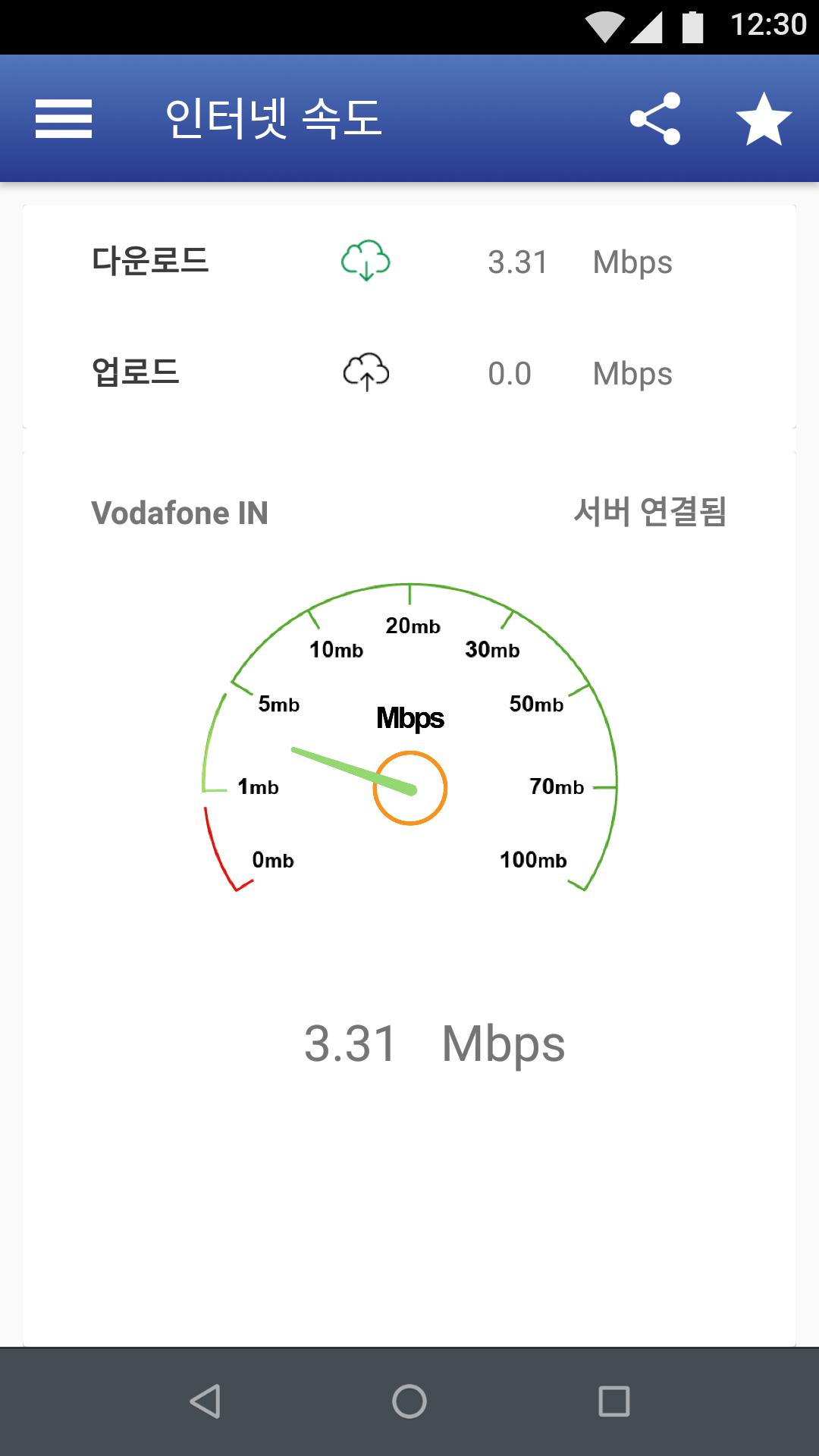This screenshot has height=1456, width=819.
Task: Share the speed test result
Action: click(655, 119)
